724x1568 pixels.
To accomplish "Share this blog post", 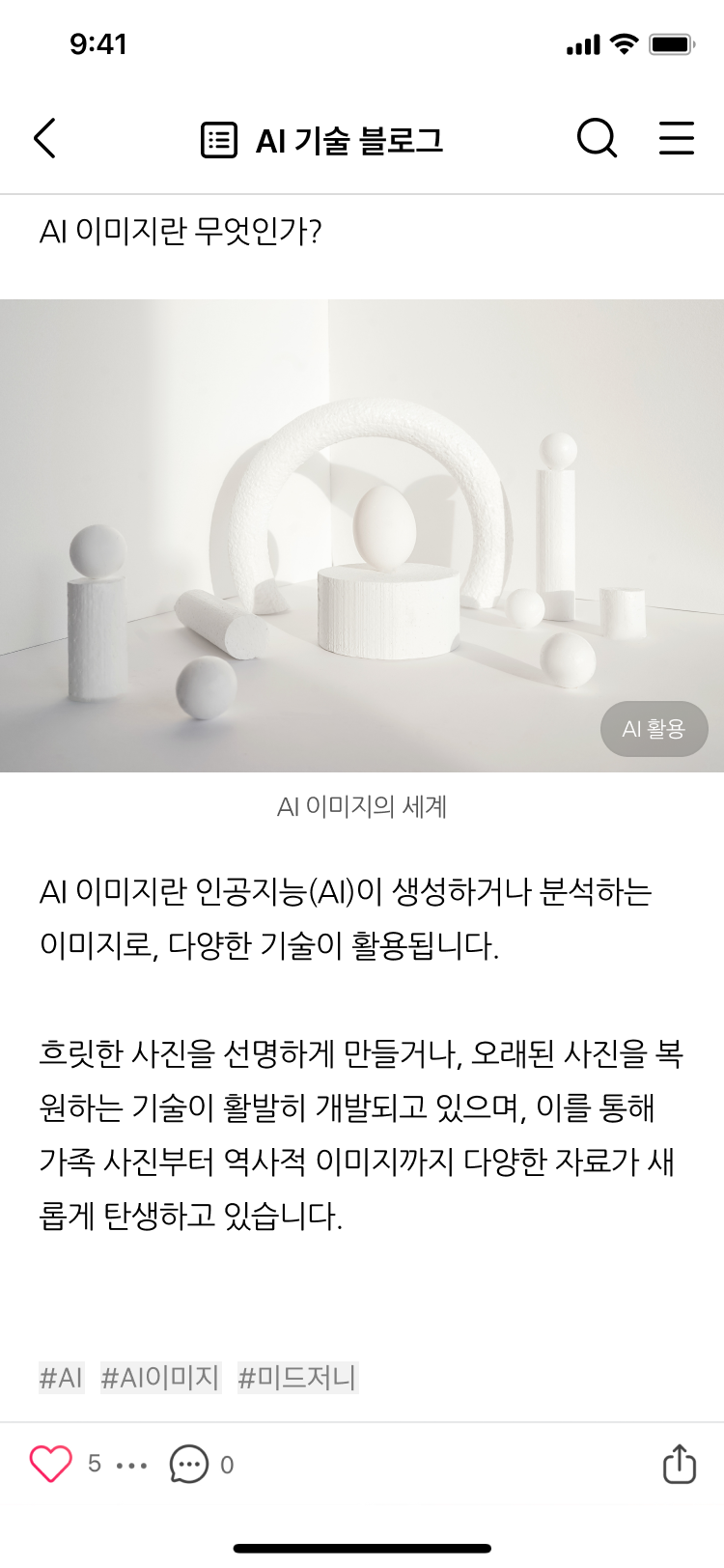I will click(679, 1464).
